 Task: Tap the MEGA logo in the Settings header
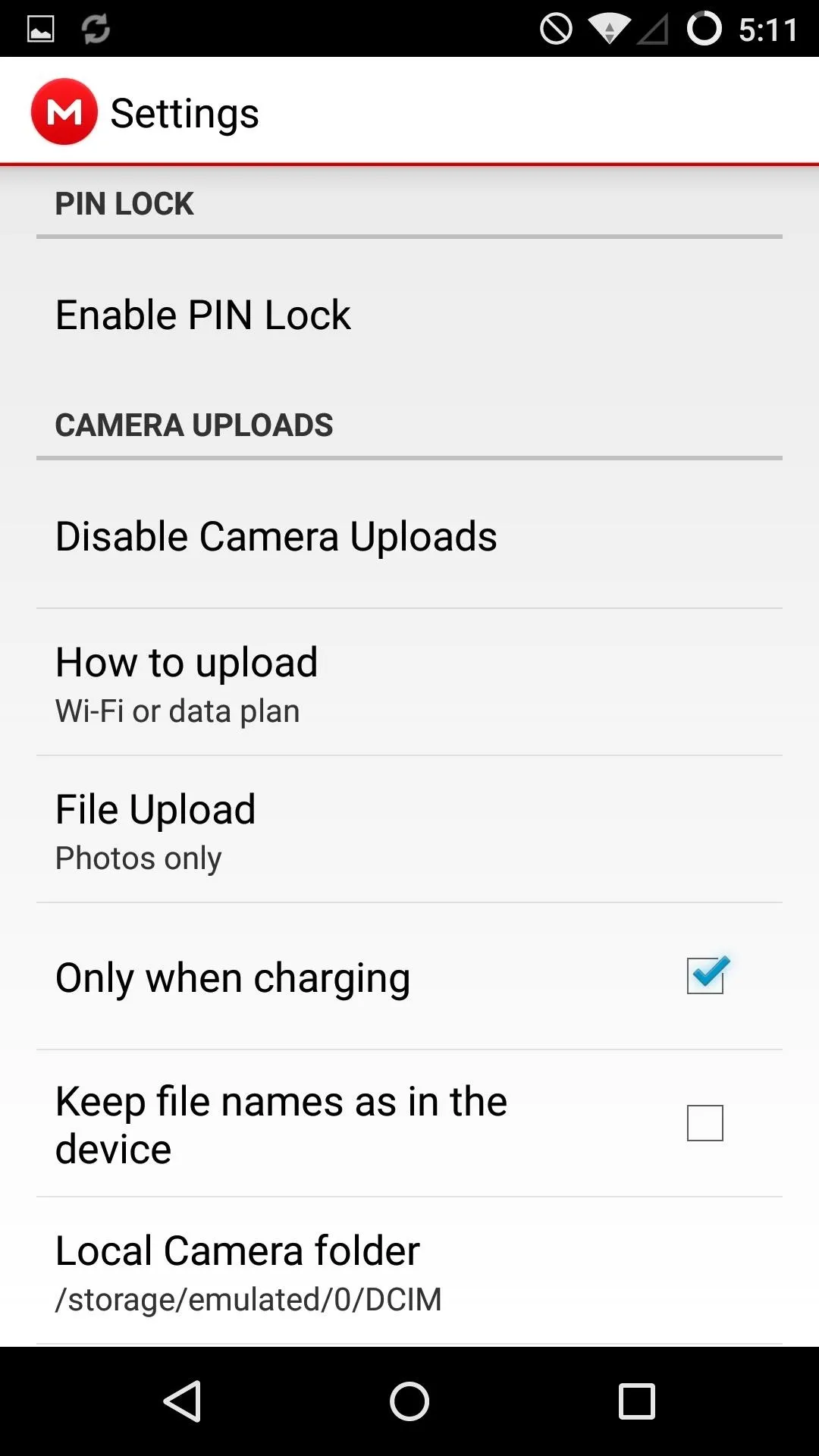pos(64,111)
